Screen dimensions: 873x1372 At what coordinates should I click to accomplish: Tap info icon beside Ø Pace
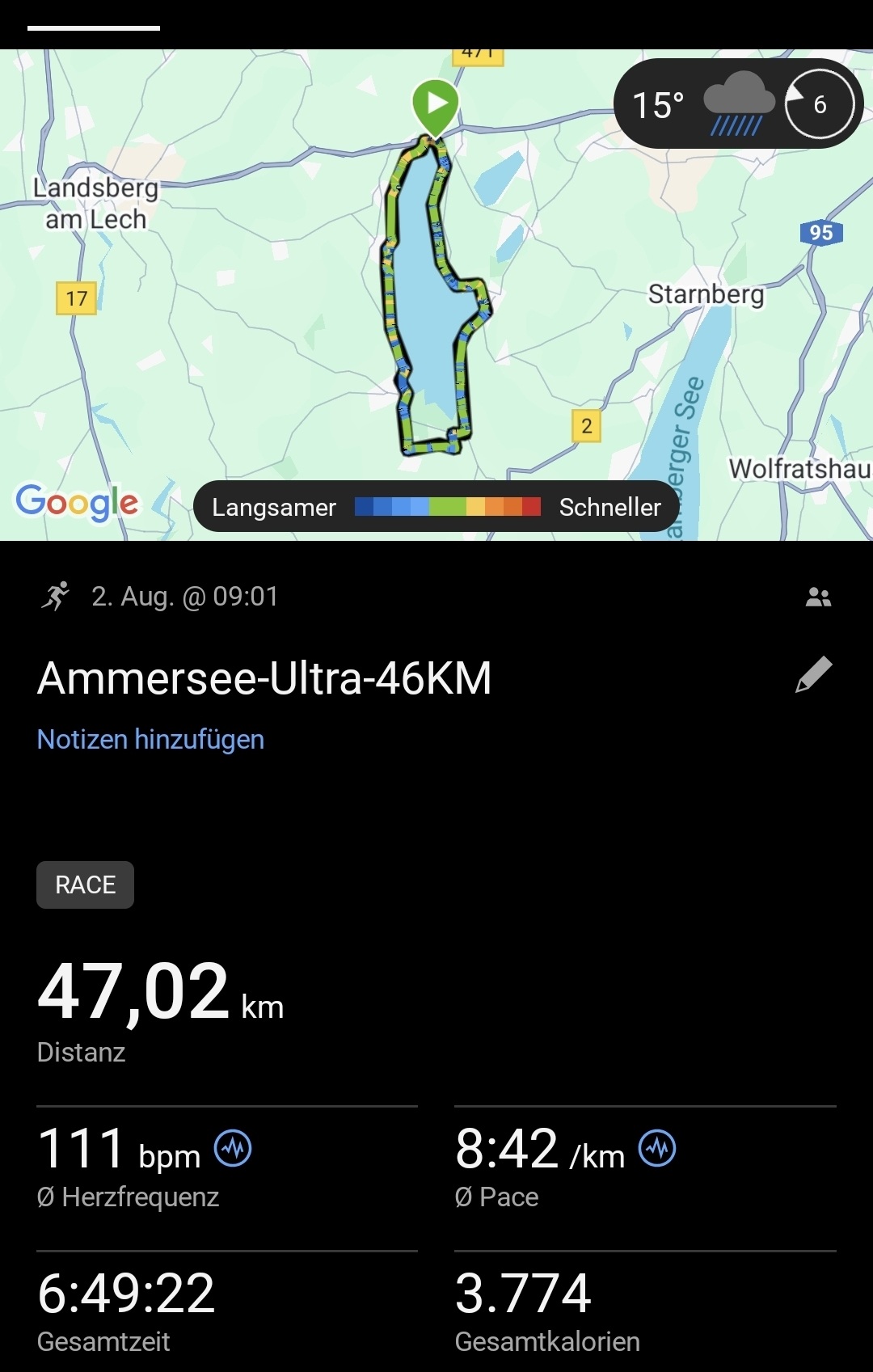click(657, 1148)
